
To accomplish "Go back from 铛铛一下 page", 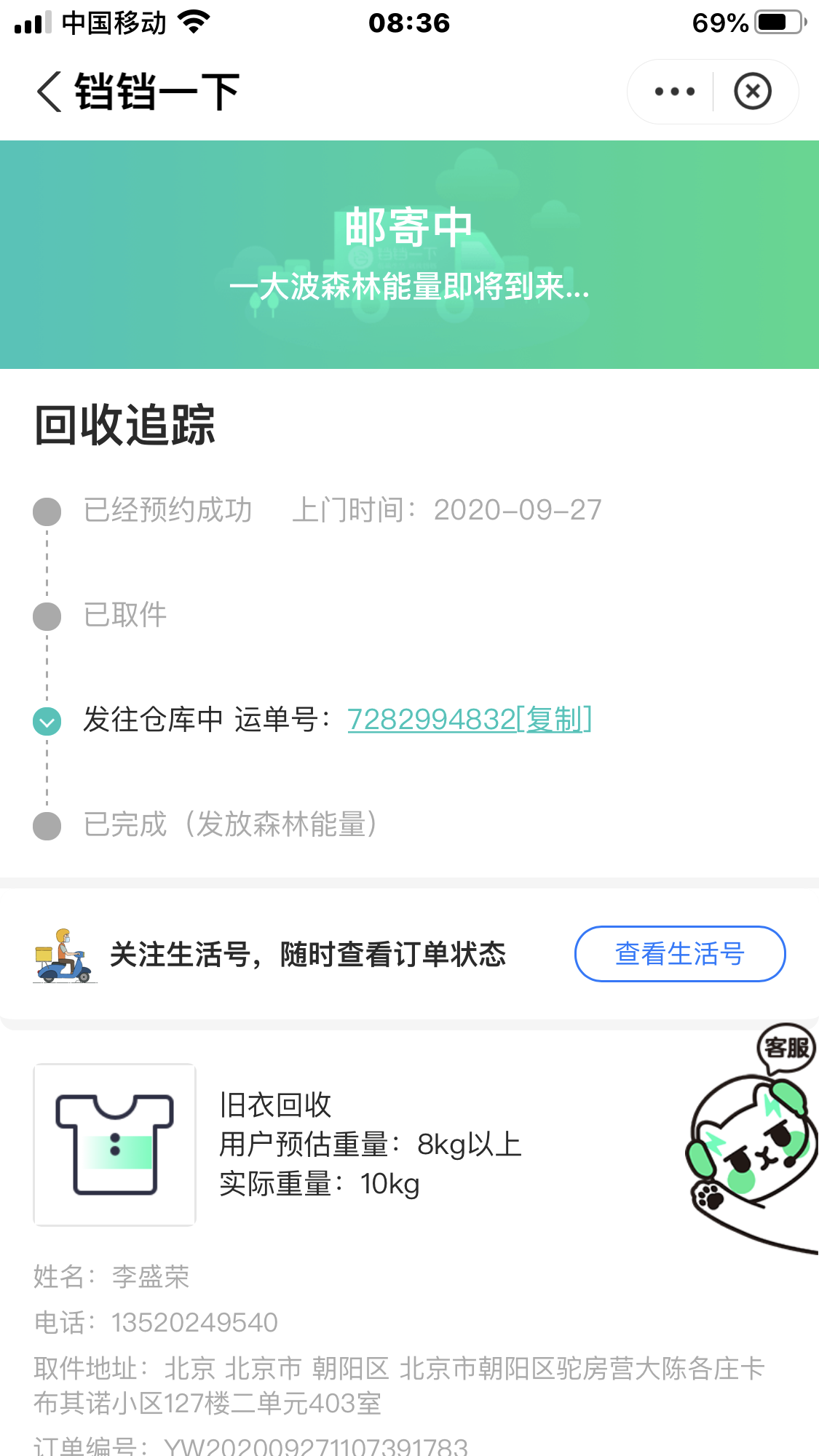I will (50, 92).
